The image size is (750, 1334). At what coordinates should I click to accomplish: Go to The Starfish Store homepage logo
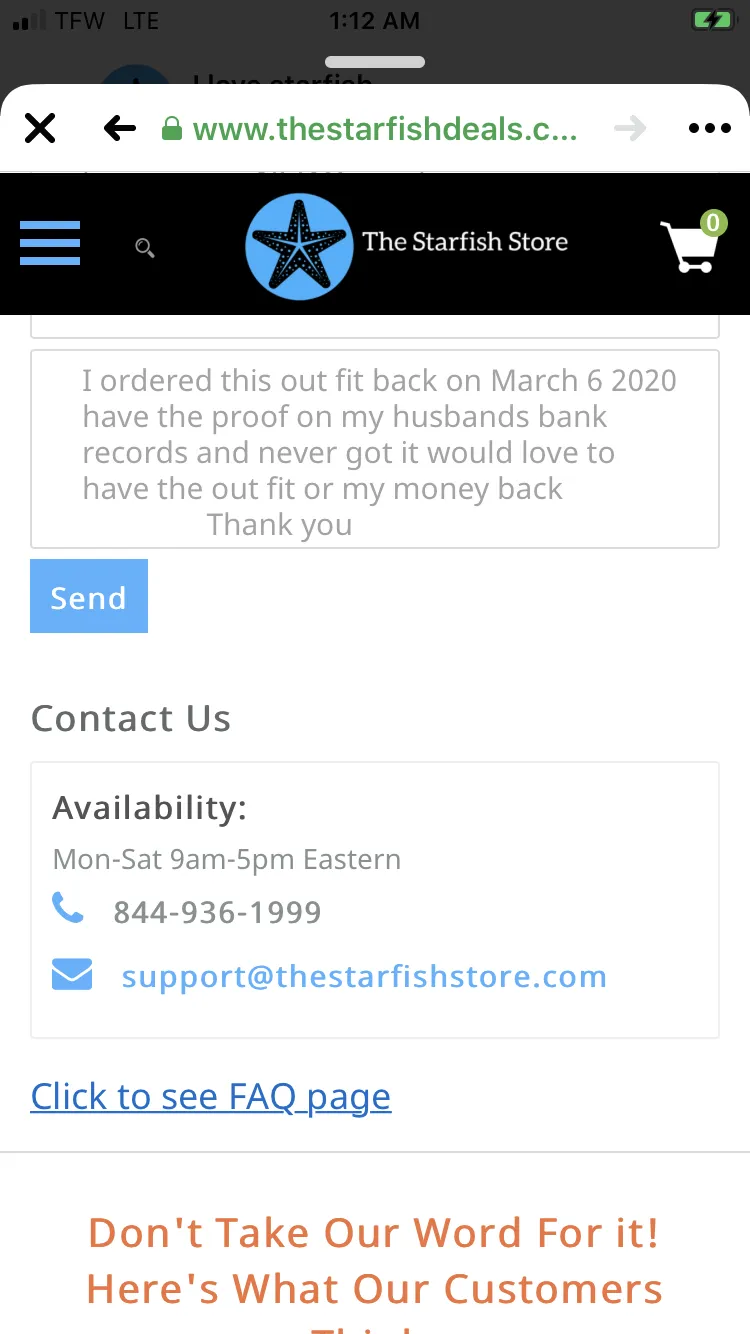pyautogui.click(x=407, y=246)
